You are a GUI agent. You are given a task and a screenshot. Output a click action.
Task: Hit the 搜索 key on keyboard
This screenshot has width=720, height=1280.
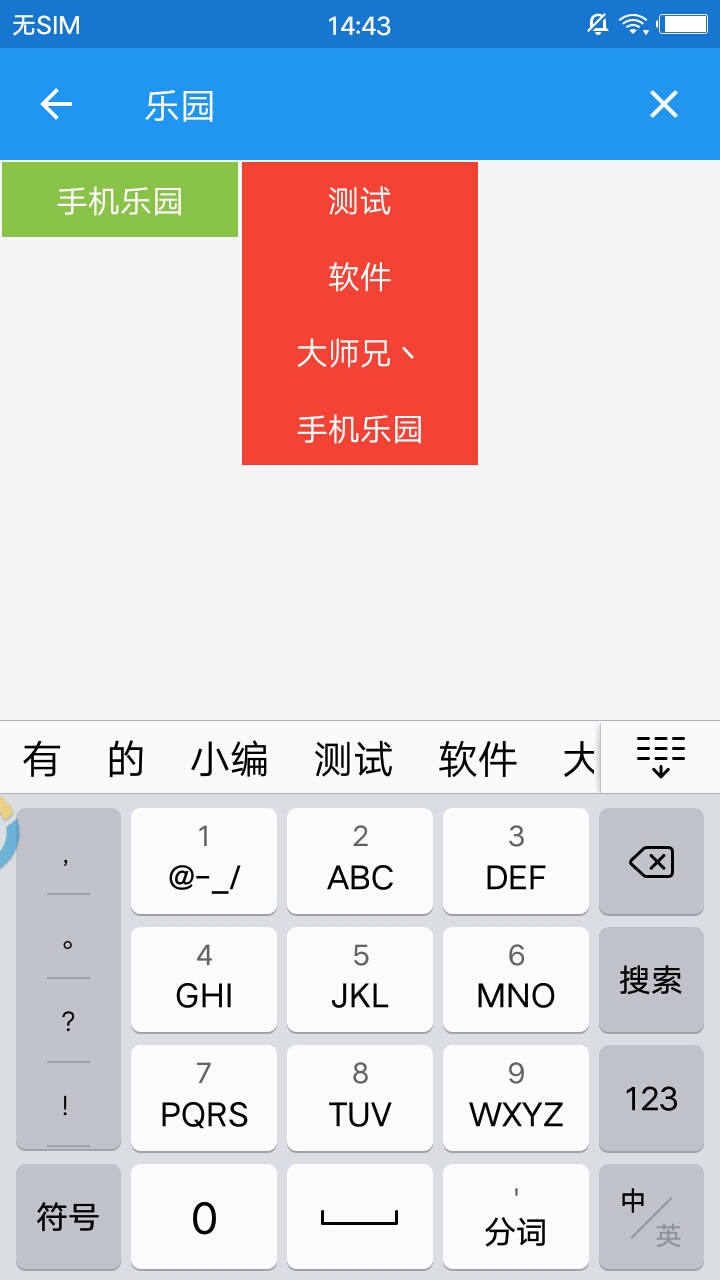tap(651, 980)
